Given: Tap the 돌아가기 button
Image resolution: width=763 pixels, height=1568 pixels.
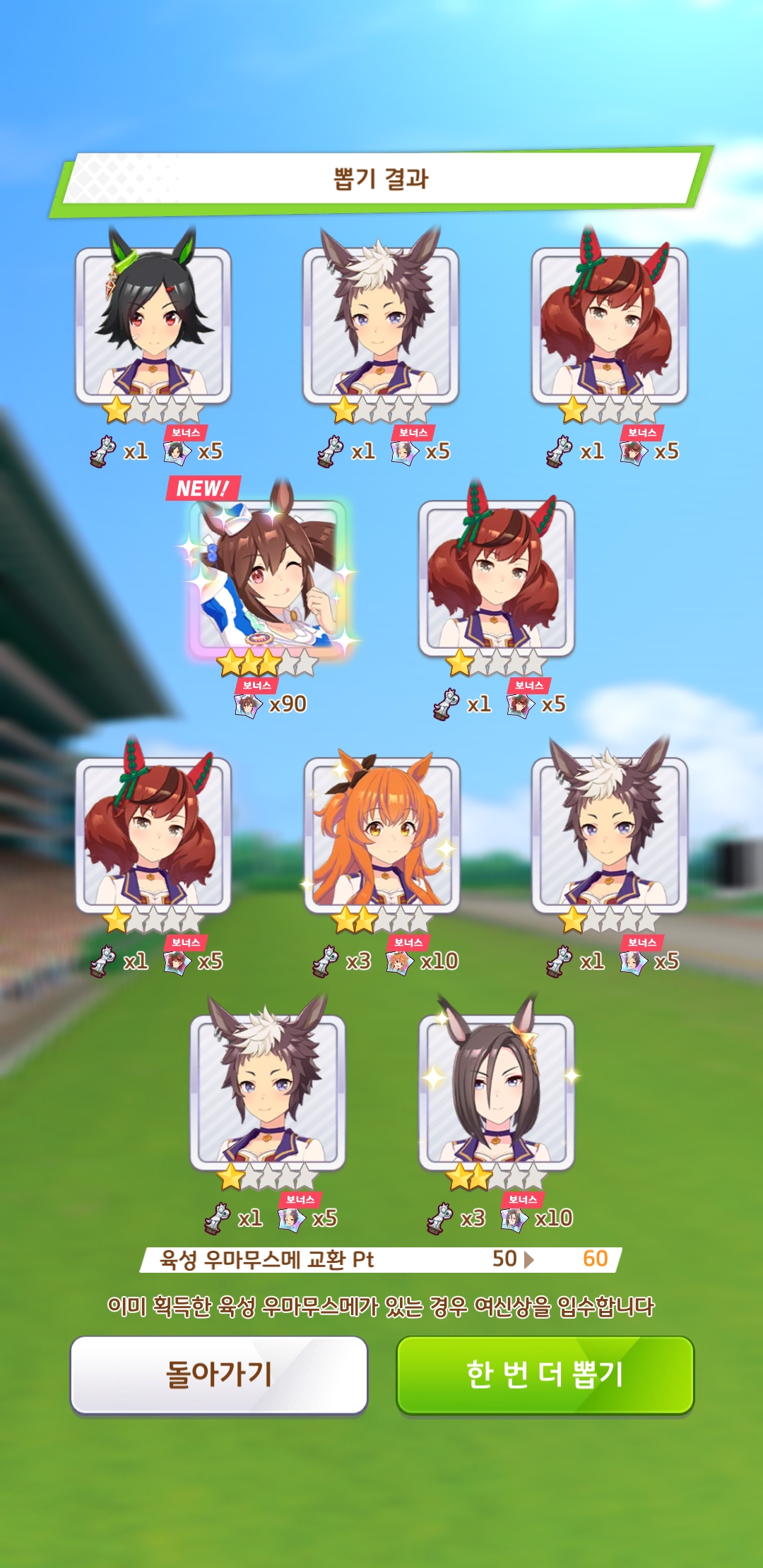Looking at the screenshot, I should click(x=219, y=1375).
